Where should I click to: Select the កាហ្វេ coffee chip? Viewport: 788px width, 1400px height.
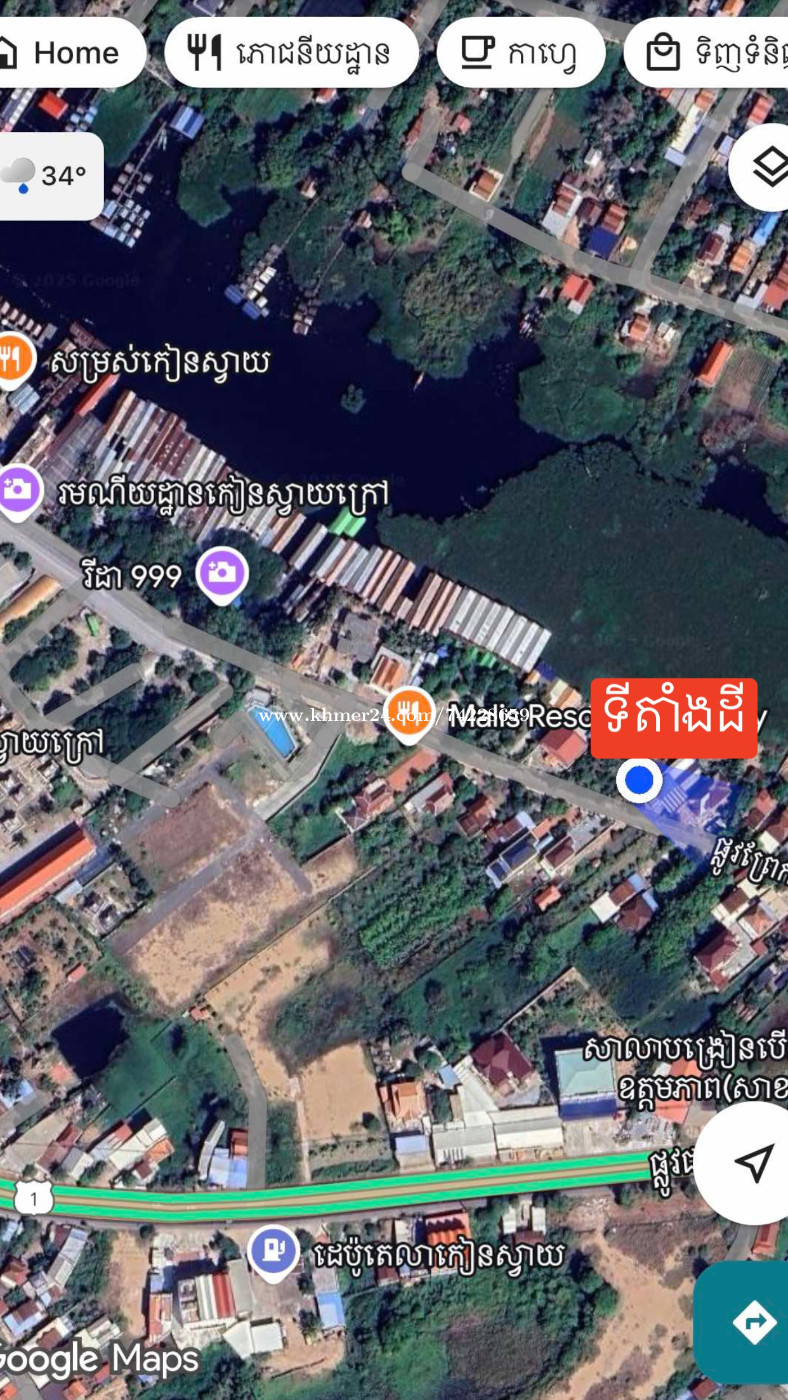click(521, 52)
